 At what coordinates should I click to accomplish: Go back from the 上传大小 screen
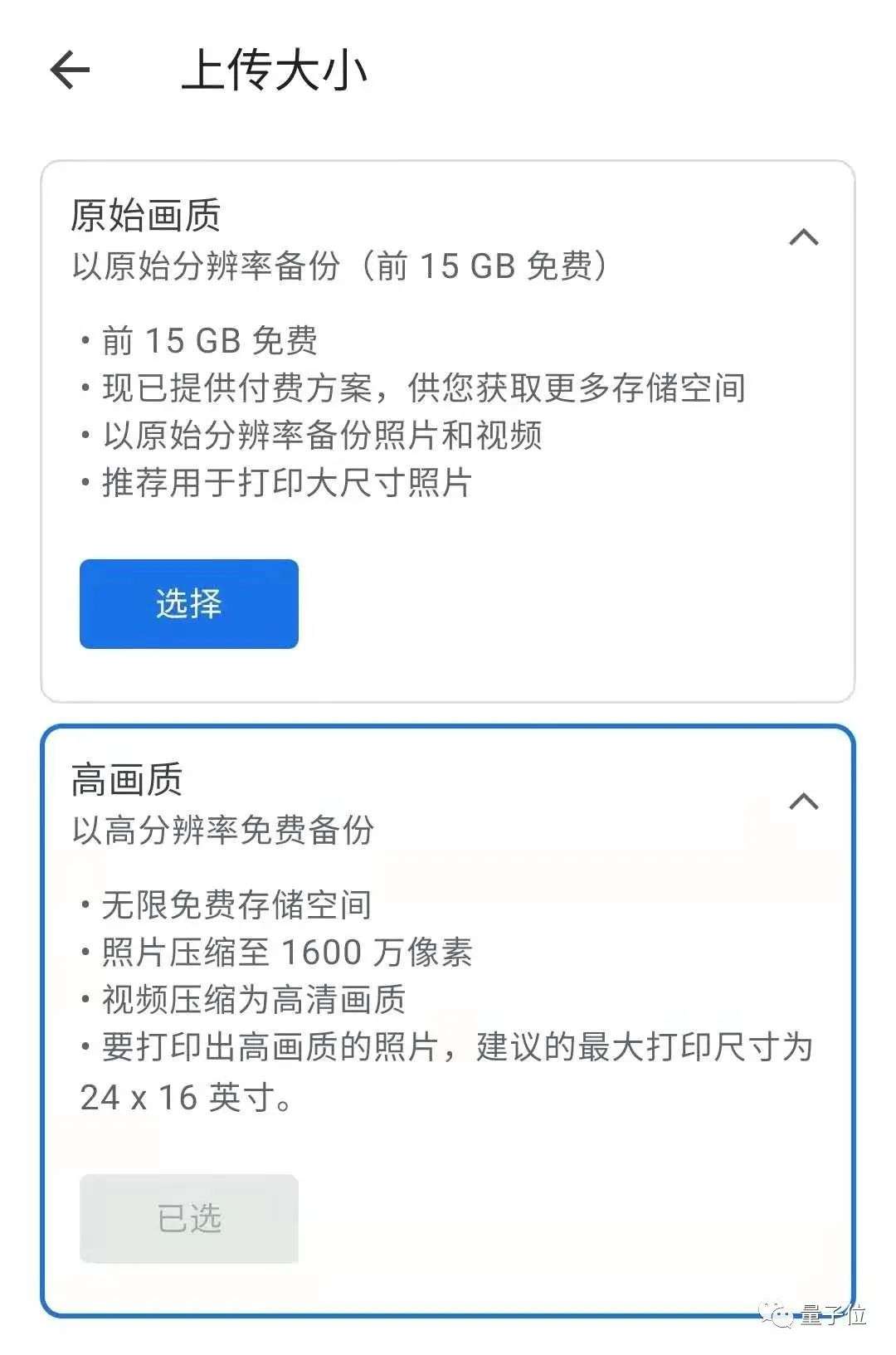70,70
